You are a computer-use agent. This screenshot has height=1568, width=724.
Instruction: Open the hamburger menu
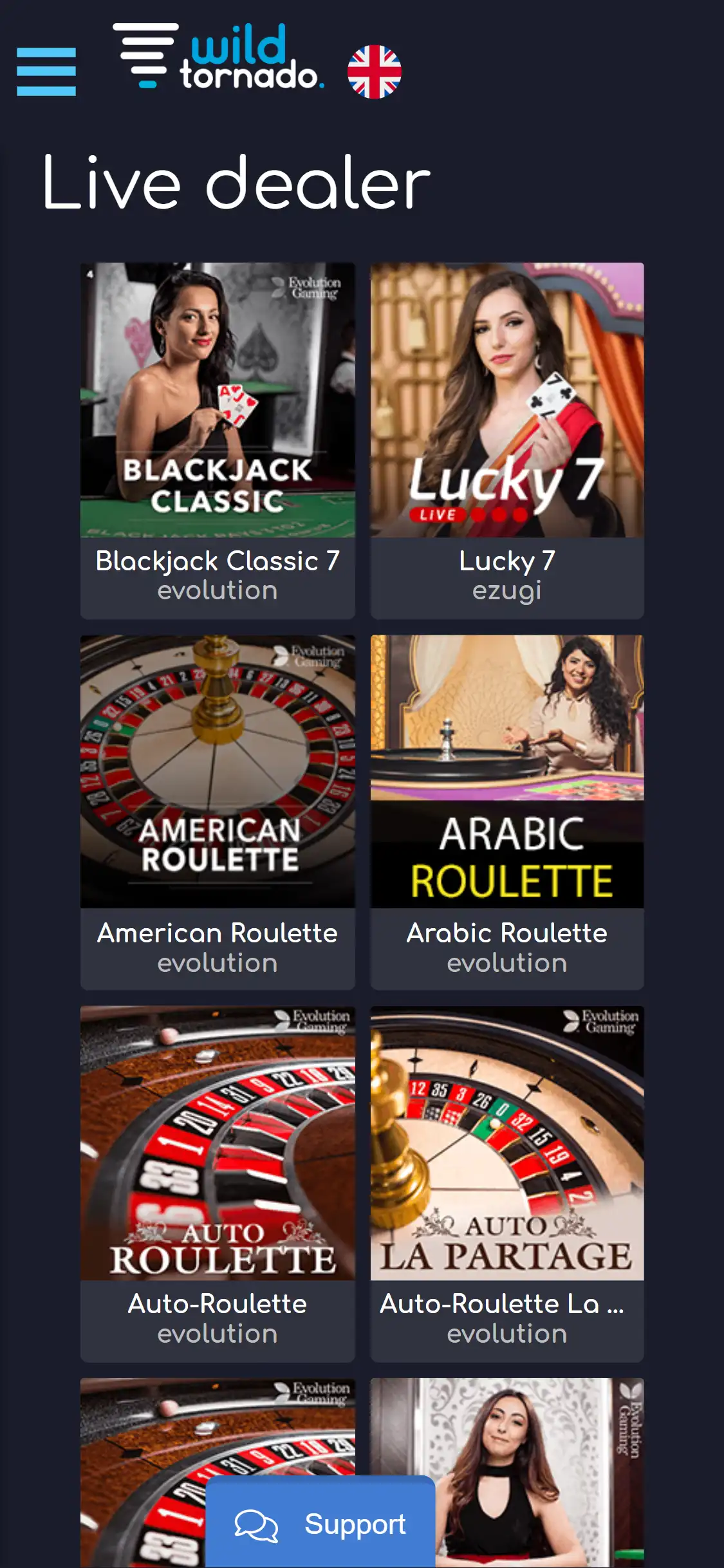pos(46,71)
